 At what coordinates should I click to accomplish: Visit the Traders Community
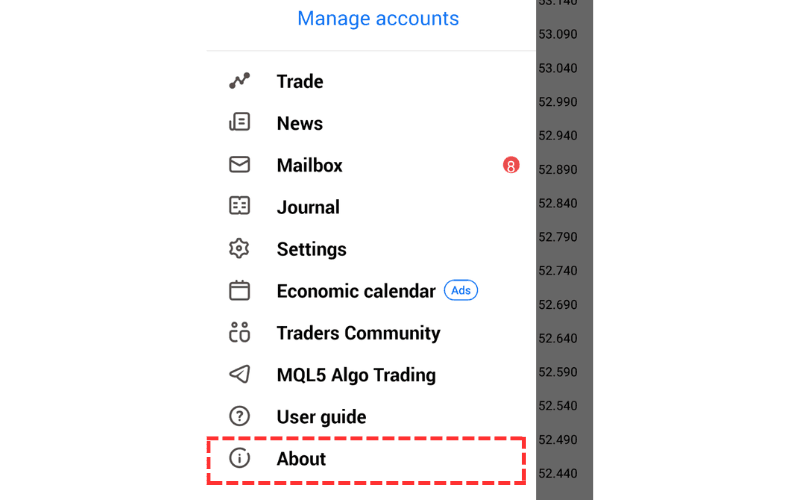(358, 334)
